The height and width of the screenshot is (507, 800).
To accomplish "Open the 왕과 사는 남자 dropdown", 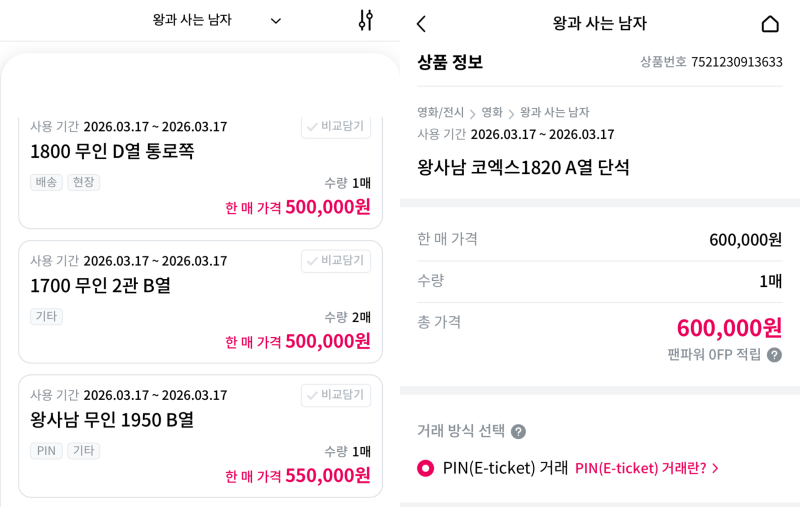I will coord(216,20).
